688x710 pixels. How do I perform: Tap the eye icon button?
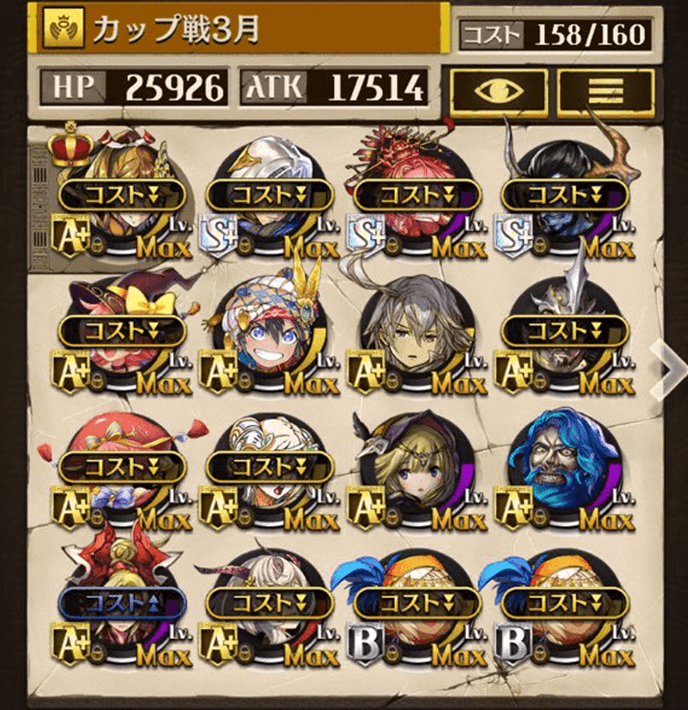(498, 93)
